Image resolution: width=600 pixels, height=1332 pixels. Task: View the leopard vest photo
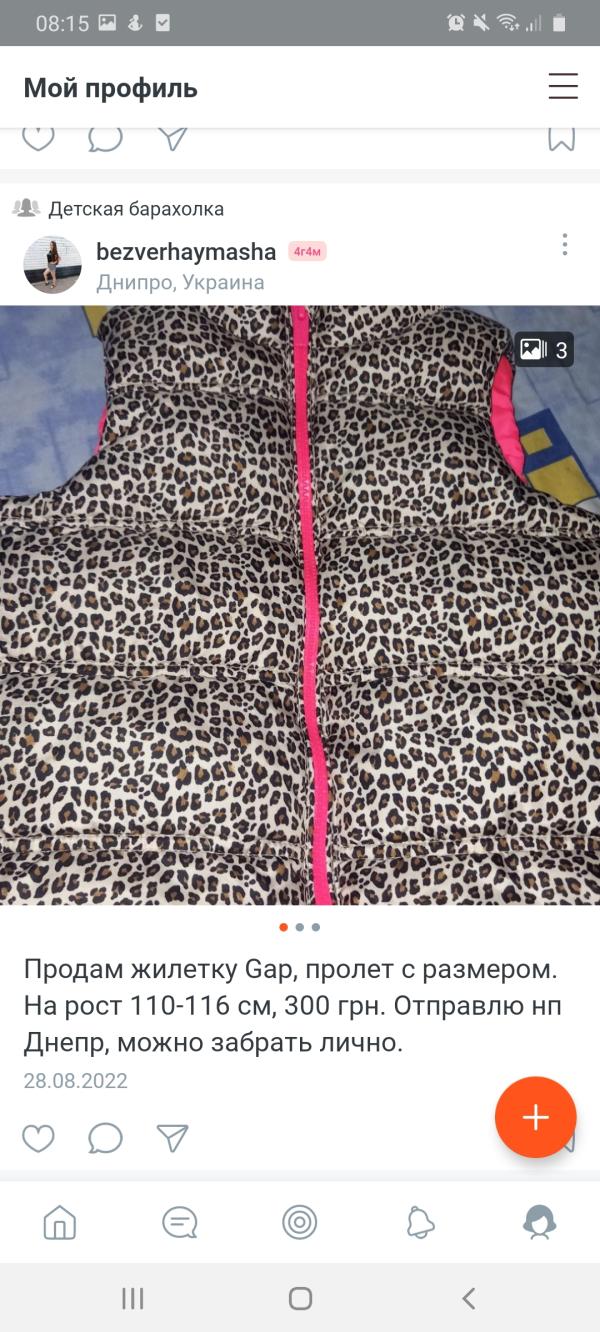point(300,605)
